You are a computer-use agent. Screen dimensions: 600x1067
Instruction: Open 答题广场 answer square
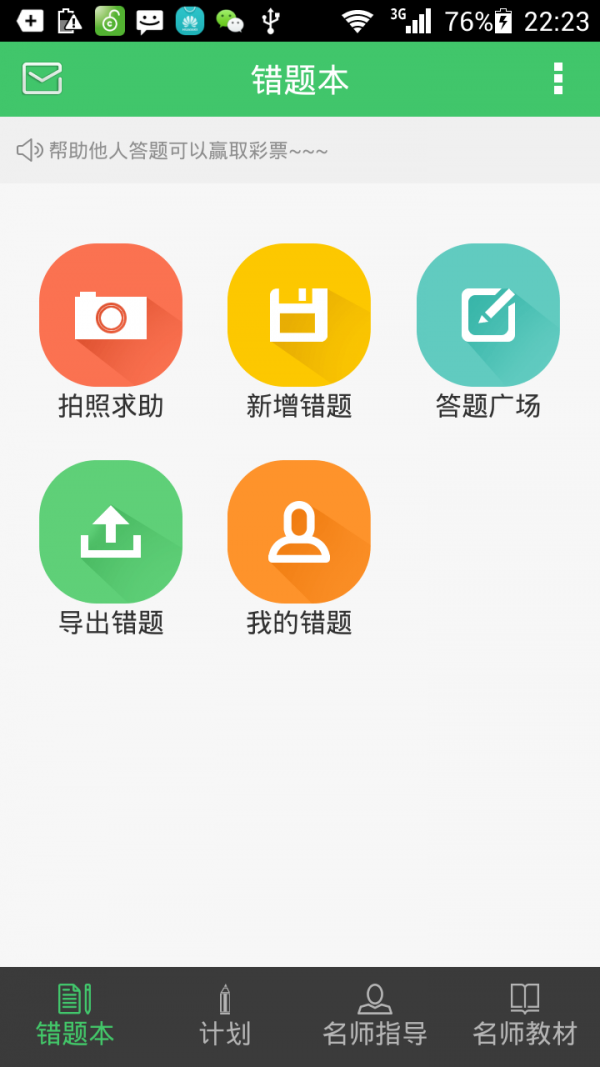(x=488, y=316)
